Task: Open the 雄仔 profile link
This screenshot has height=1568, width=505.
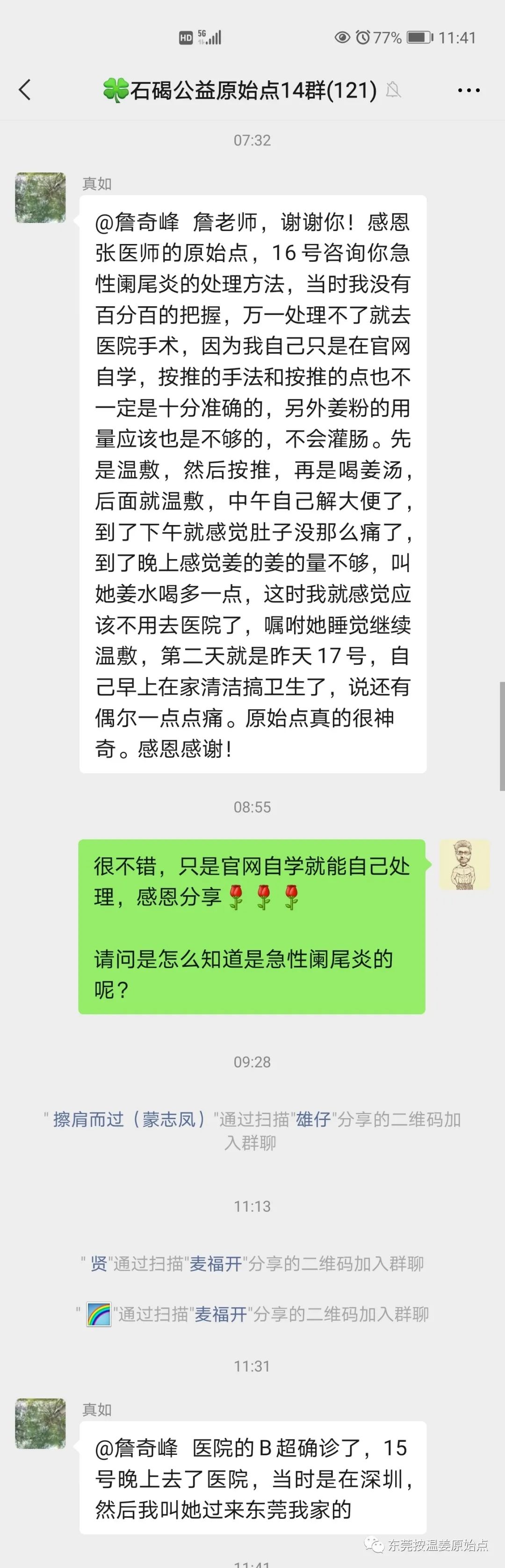Action: point(313,1119)
